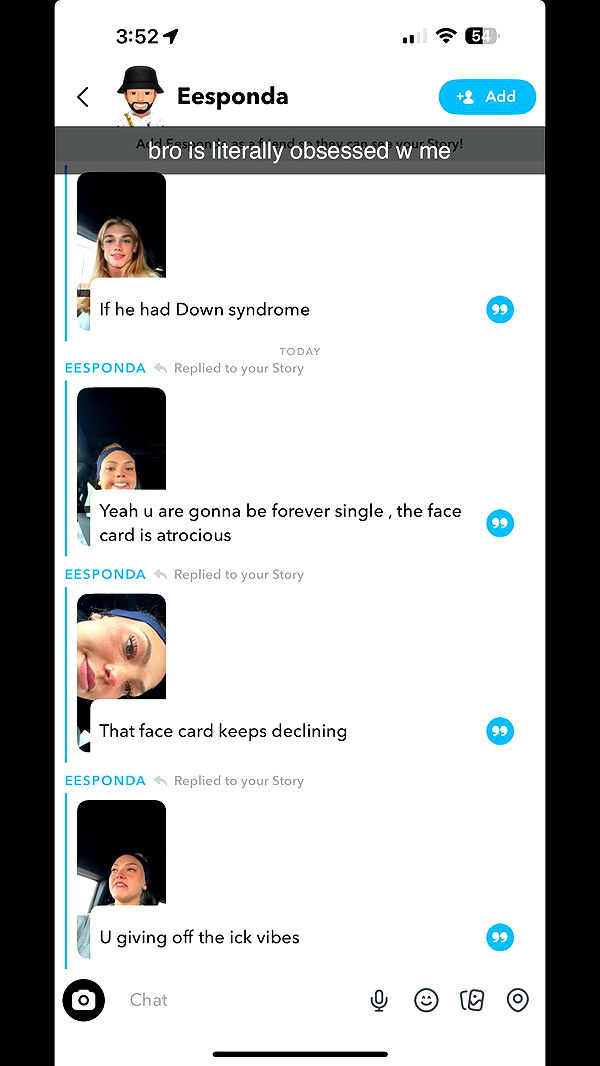
Task: Focus the Chat message field
Action: click(x=240, y=1000)
